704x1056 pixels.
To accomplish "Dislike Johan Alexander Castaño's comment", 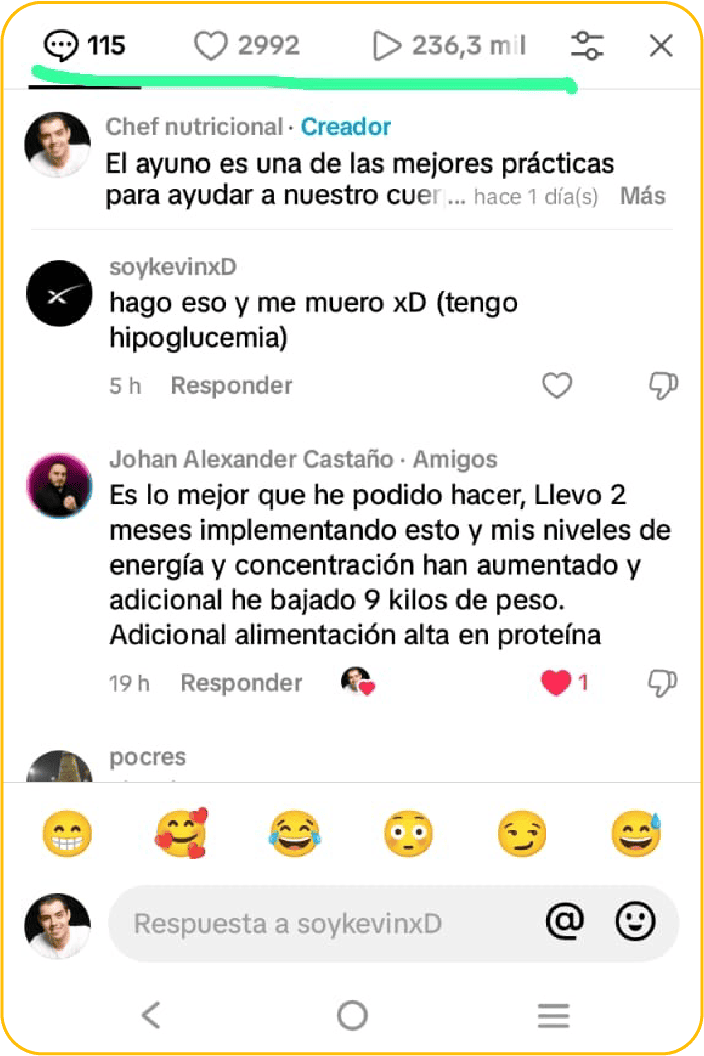I will 663,683.
